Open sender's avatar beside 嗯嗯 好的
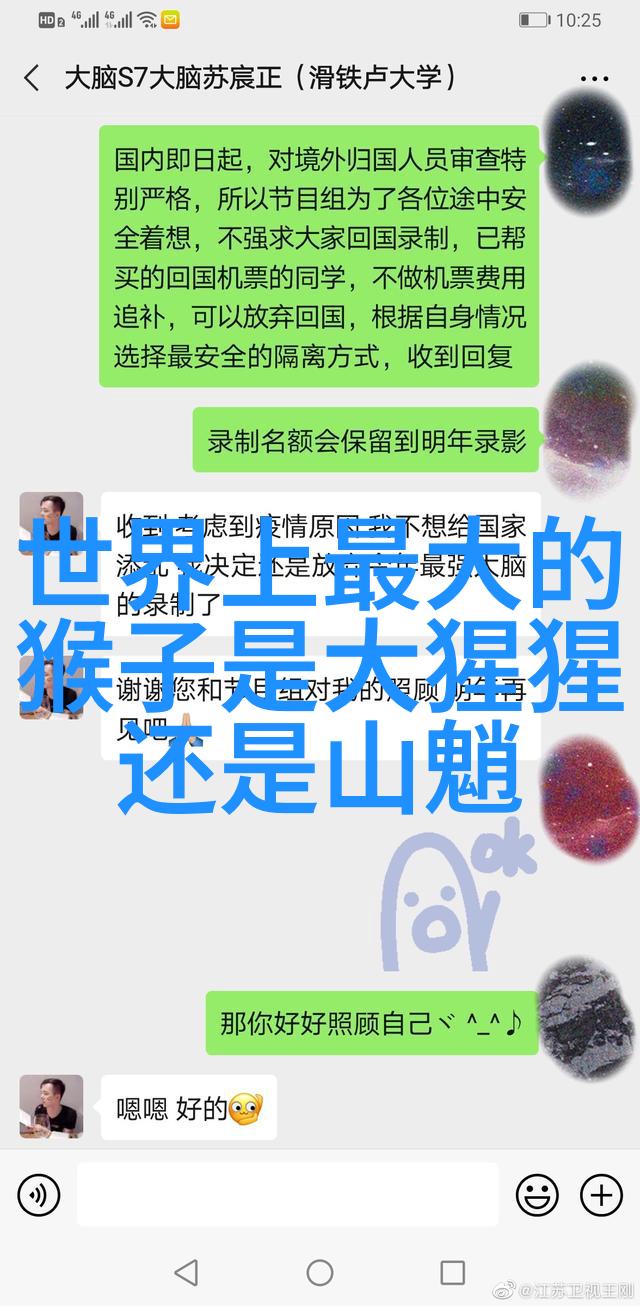640x1306 pixels. pyautogui.click(x=51, y=1107)
